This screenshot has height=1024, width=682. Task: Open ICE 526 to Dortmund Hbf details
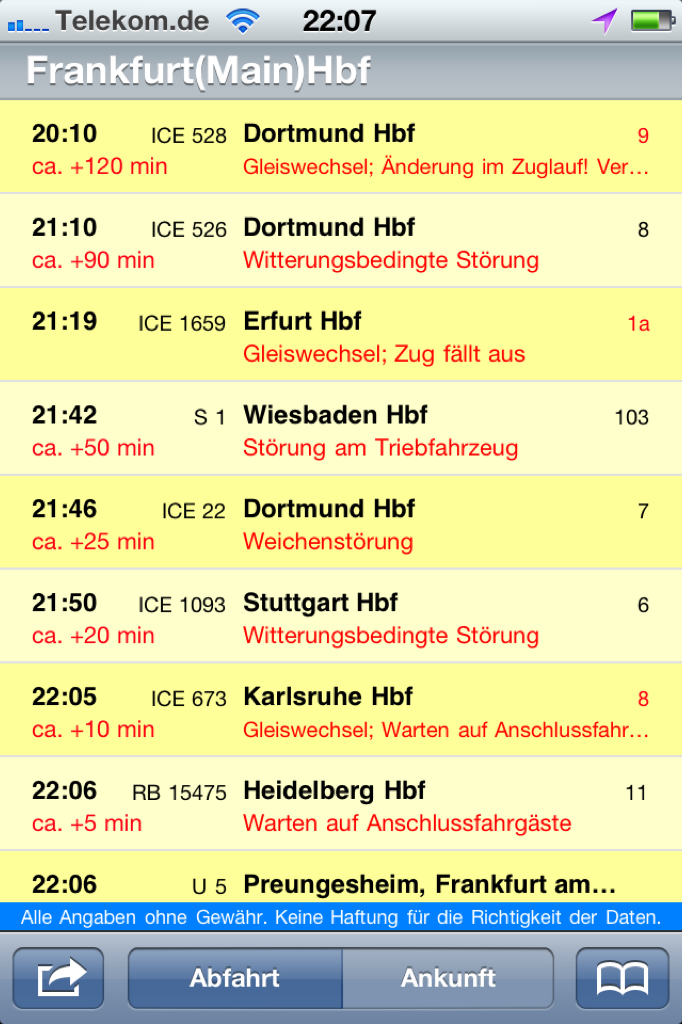pyautogui.click(x=340, y=242)
